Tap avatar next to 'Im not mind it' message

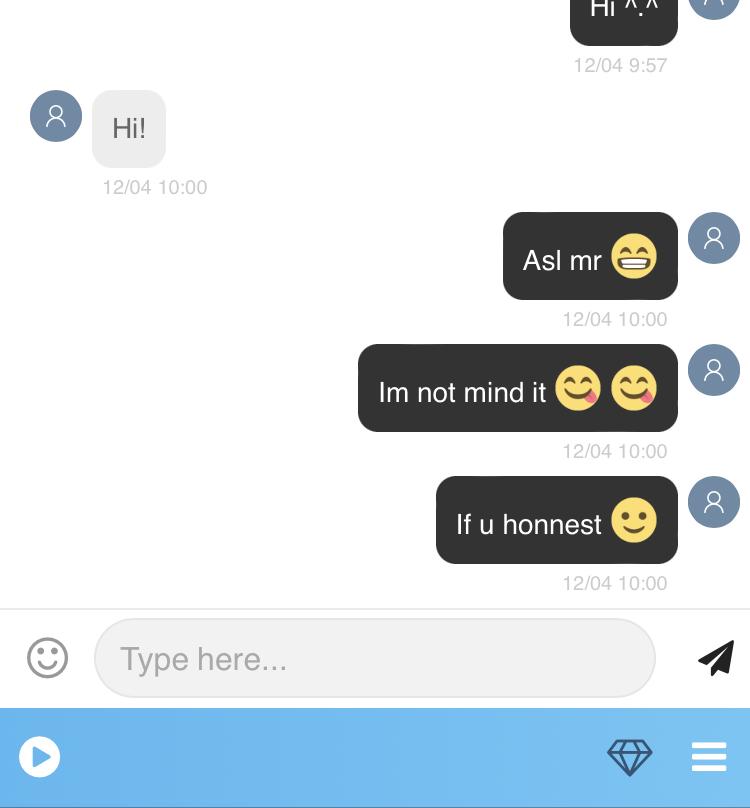point(714,370)
